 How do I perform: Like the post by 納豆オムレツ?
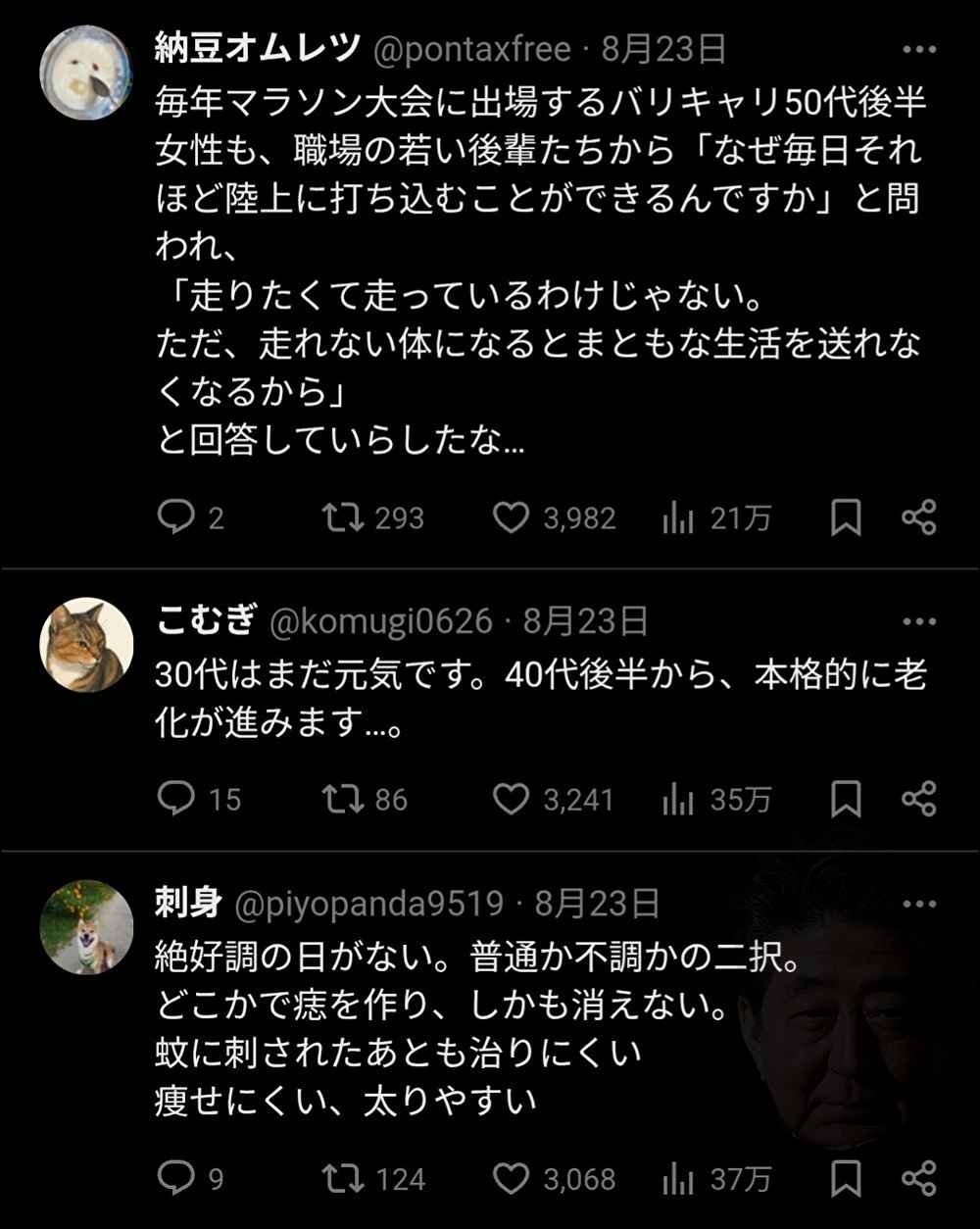pos(511,517)
